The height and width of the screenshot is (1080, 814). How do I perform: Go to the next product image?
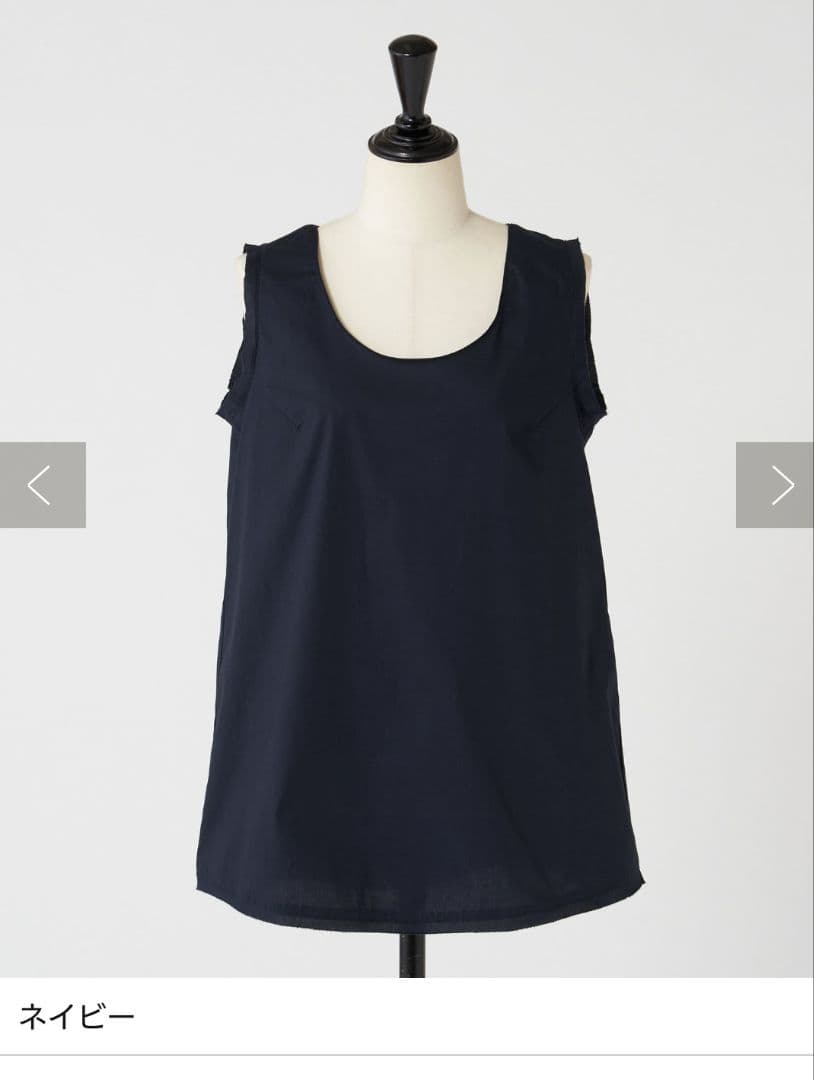click(775, 485)
